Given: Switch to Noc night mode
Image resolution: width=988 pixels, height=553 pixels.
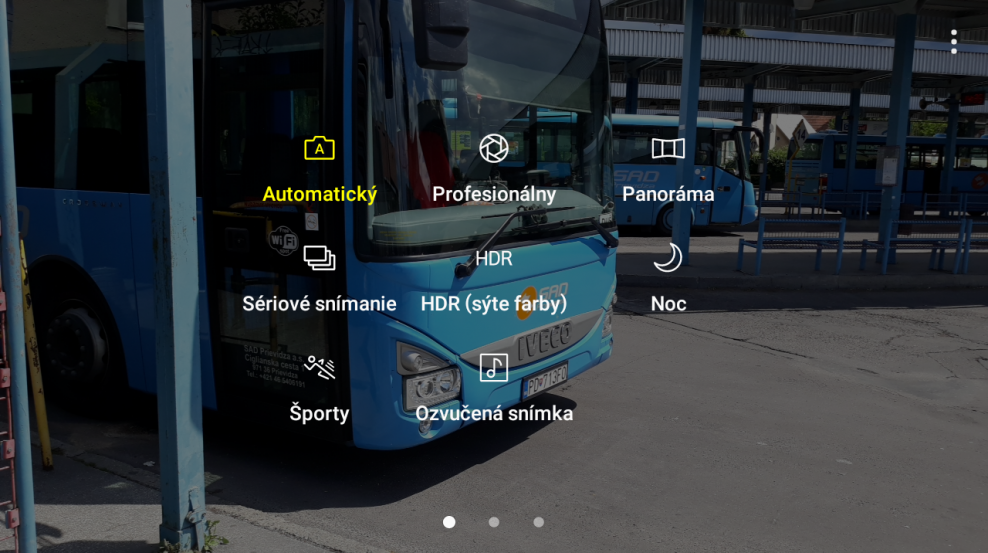Looking at the screenshot, I should (x=668, y=279).
